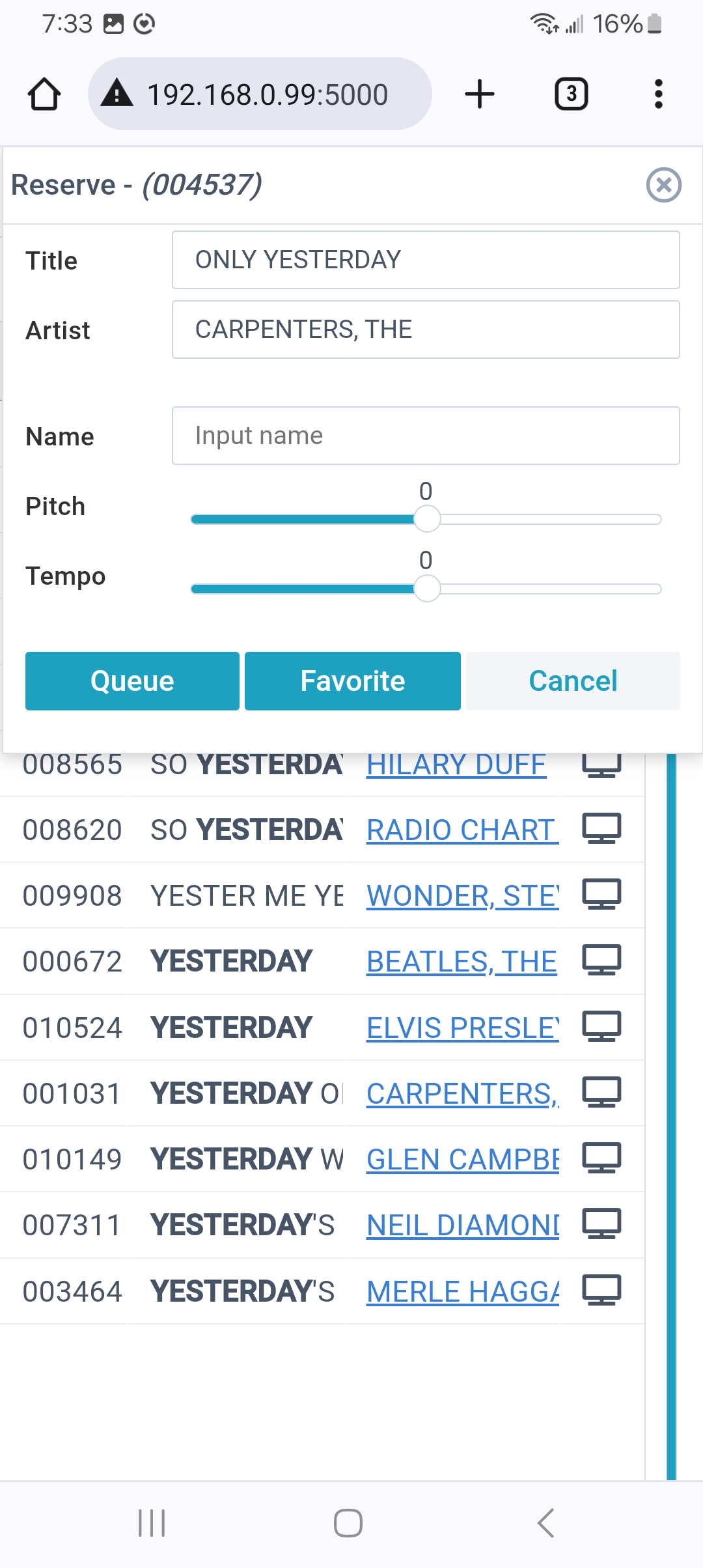
Task: Tap the Name input field
Action: point(426,436)
